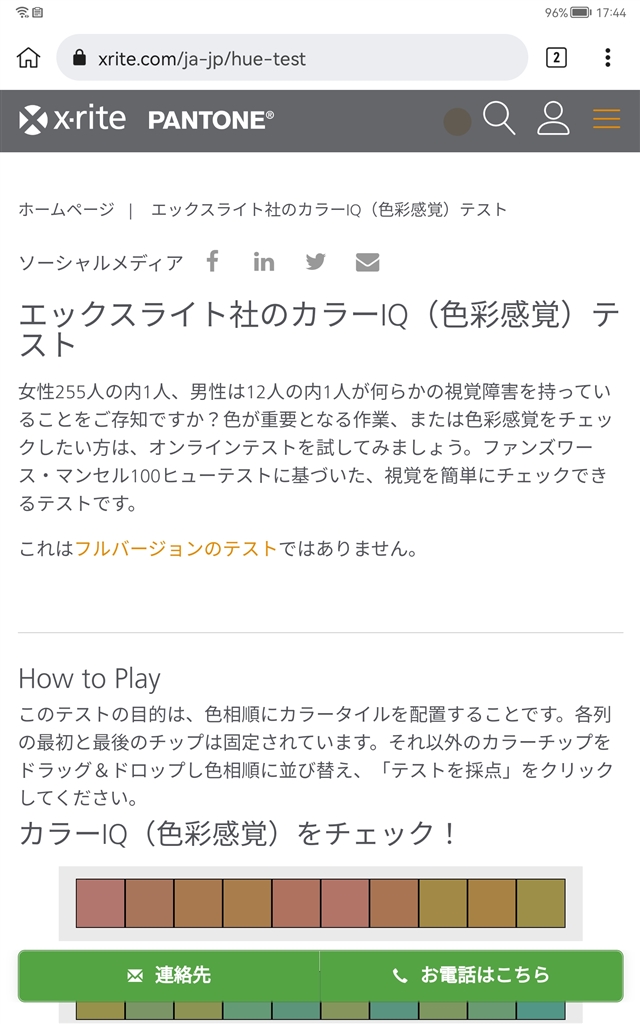Share the page on Twitter

coord(316,262)
